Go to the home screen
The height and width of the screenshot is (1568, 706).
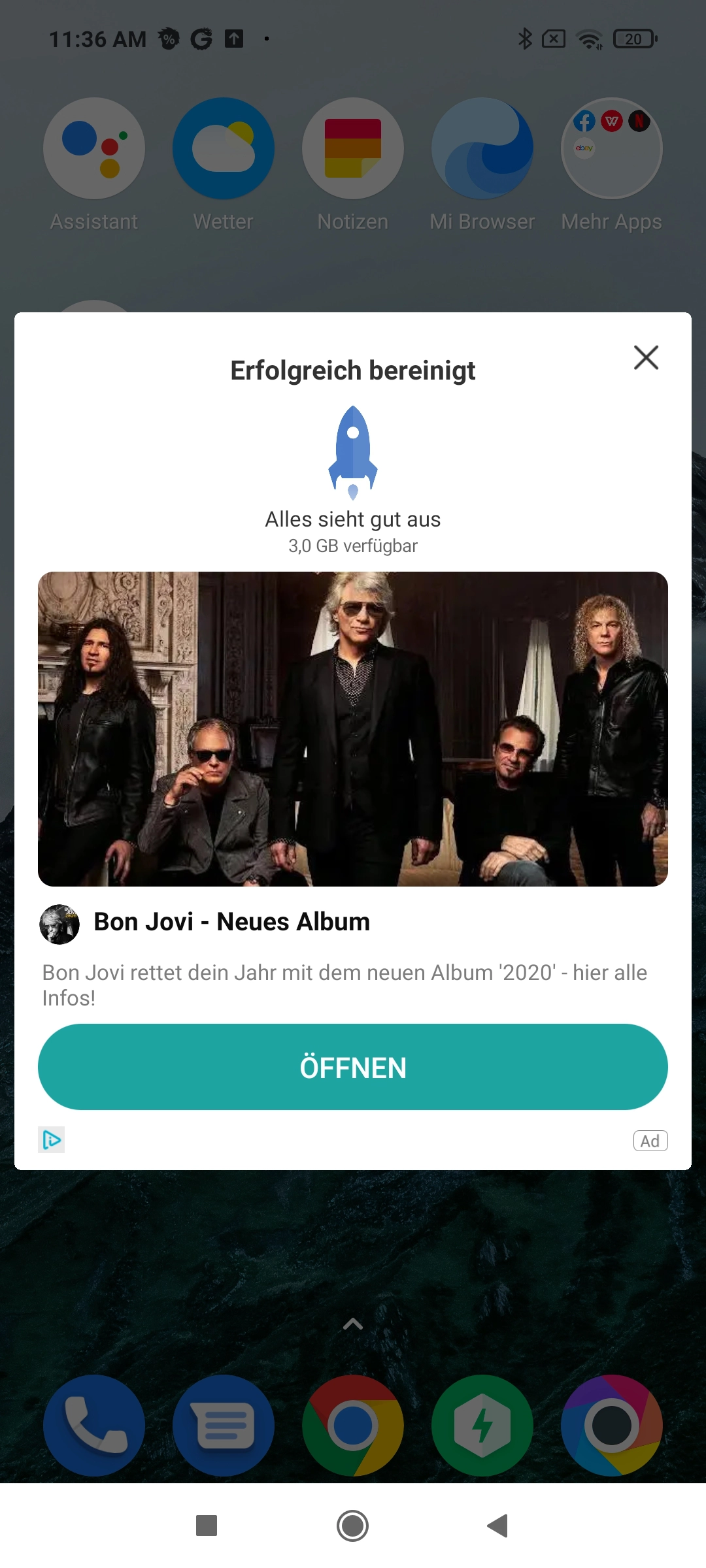pos(353,1526)
